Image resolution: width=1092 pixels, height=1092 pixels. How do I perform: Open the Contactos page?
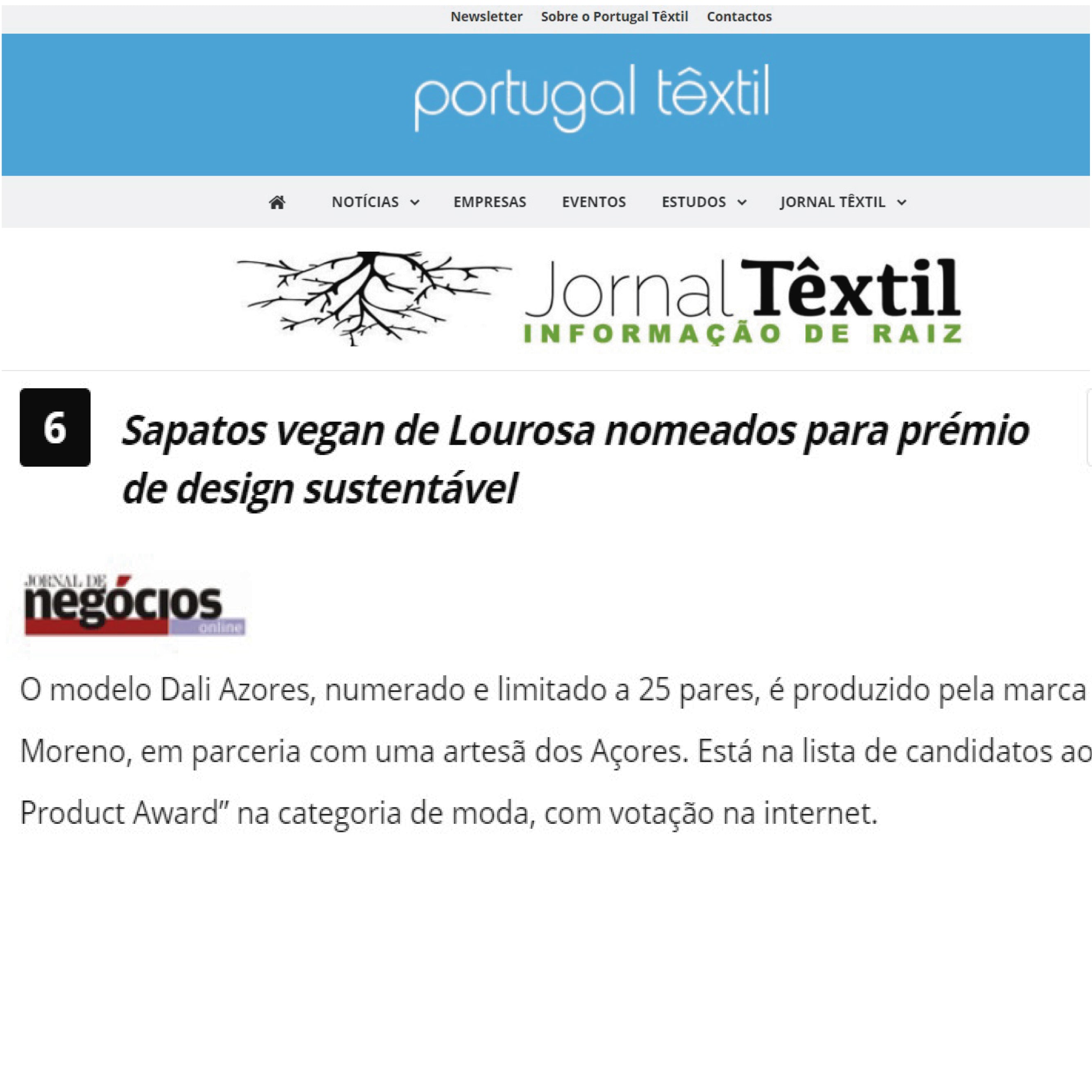(x=739, y=16)
